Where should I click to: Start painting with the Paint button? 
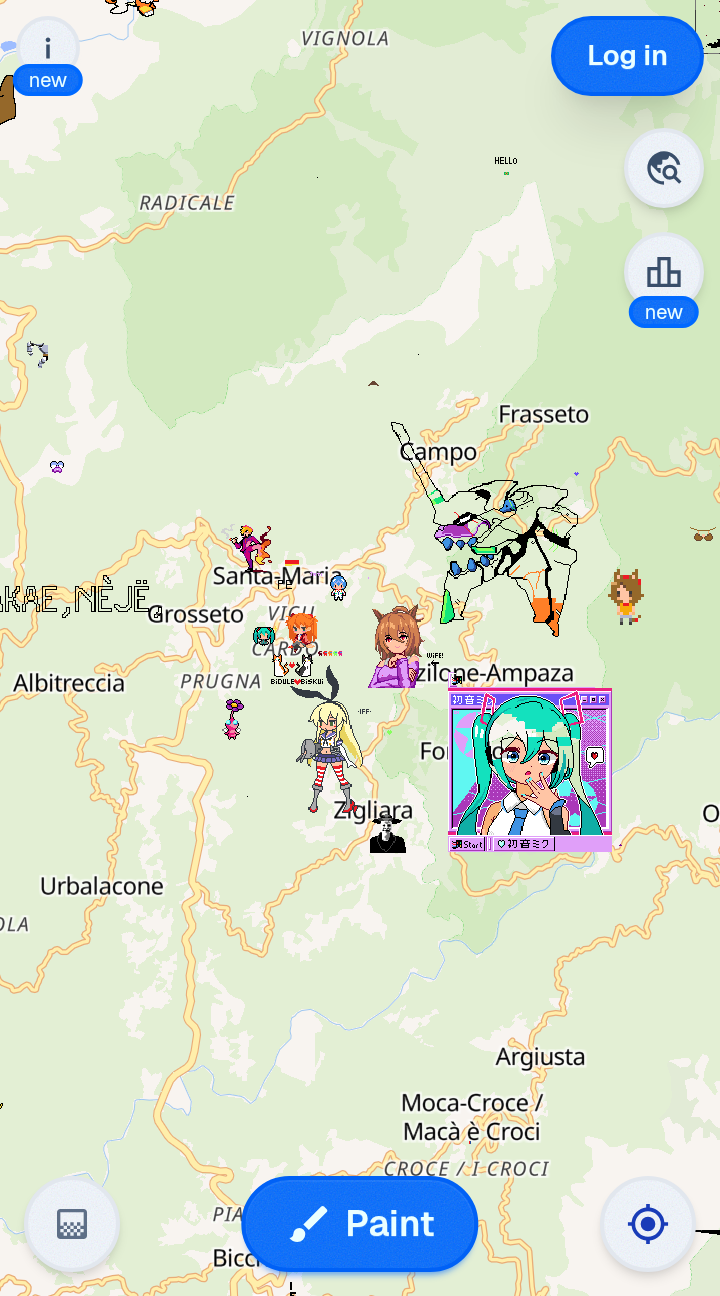pyautogui.click(x=360, y=1224)
